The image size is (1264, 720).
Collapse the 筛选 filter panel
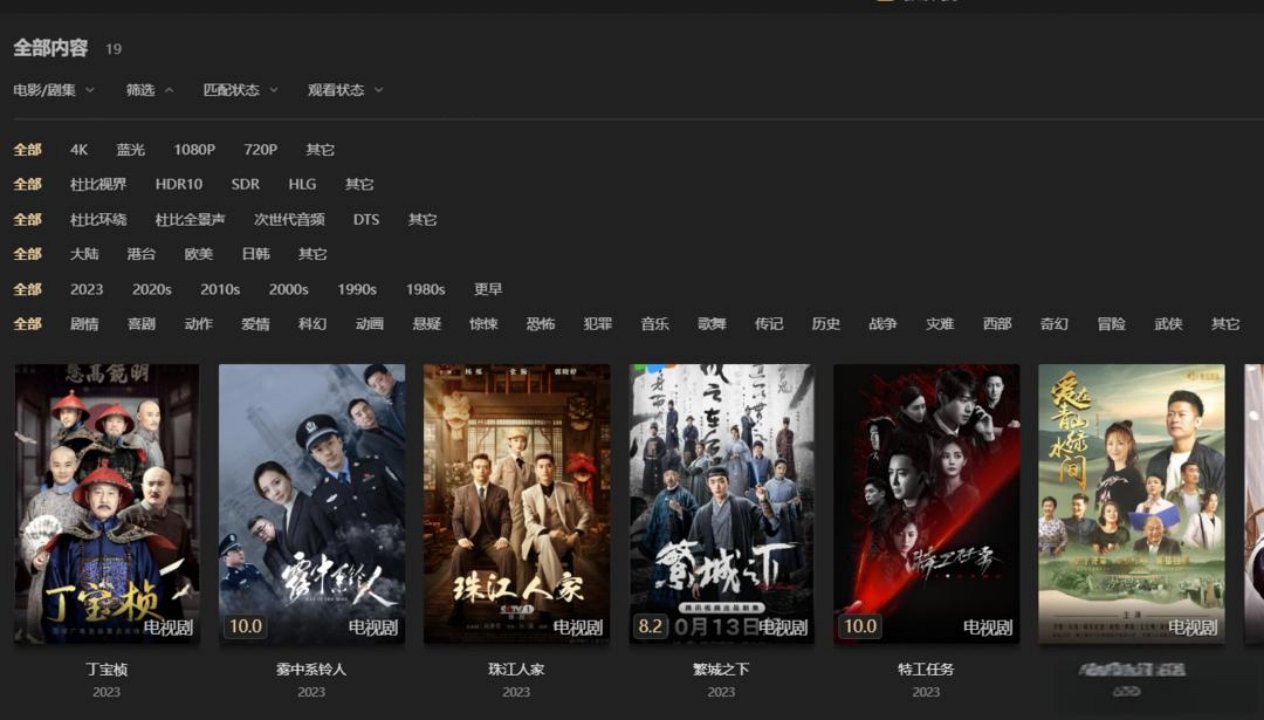(149, 90)
